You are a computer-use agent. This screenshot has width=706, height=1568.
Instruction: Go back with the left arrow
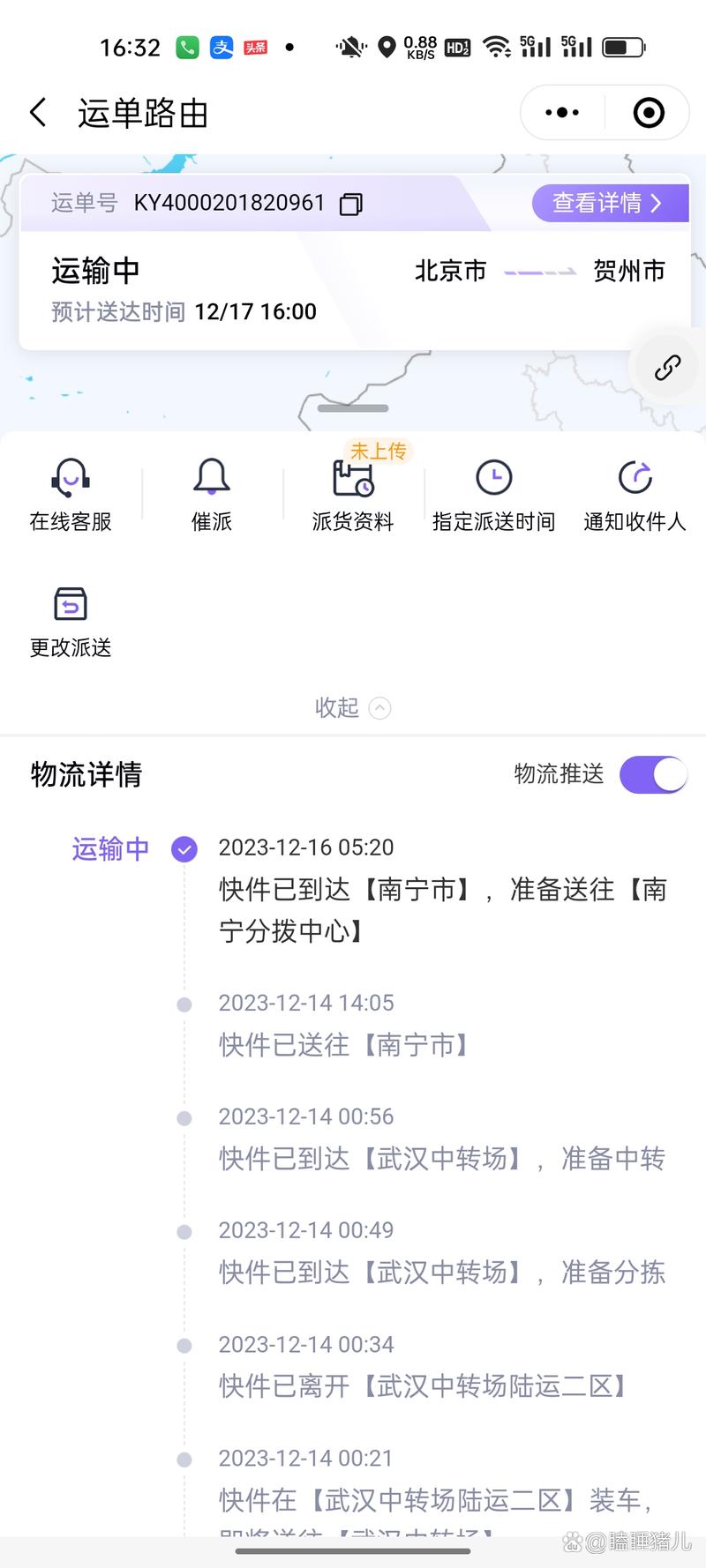[x=37, y=112]
